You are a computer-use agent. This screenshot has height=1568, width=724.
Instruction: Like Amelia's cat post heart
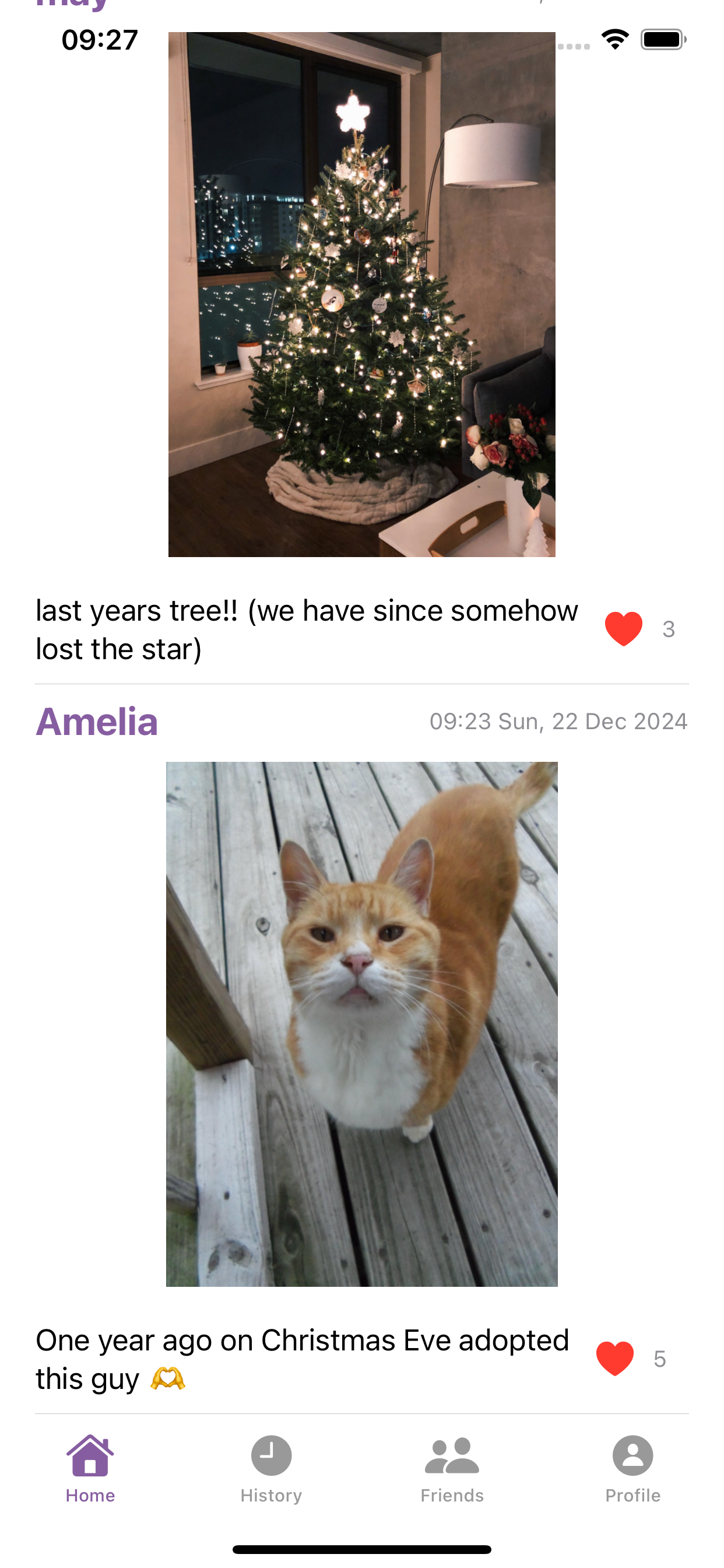[614, 1358]
